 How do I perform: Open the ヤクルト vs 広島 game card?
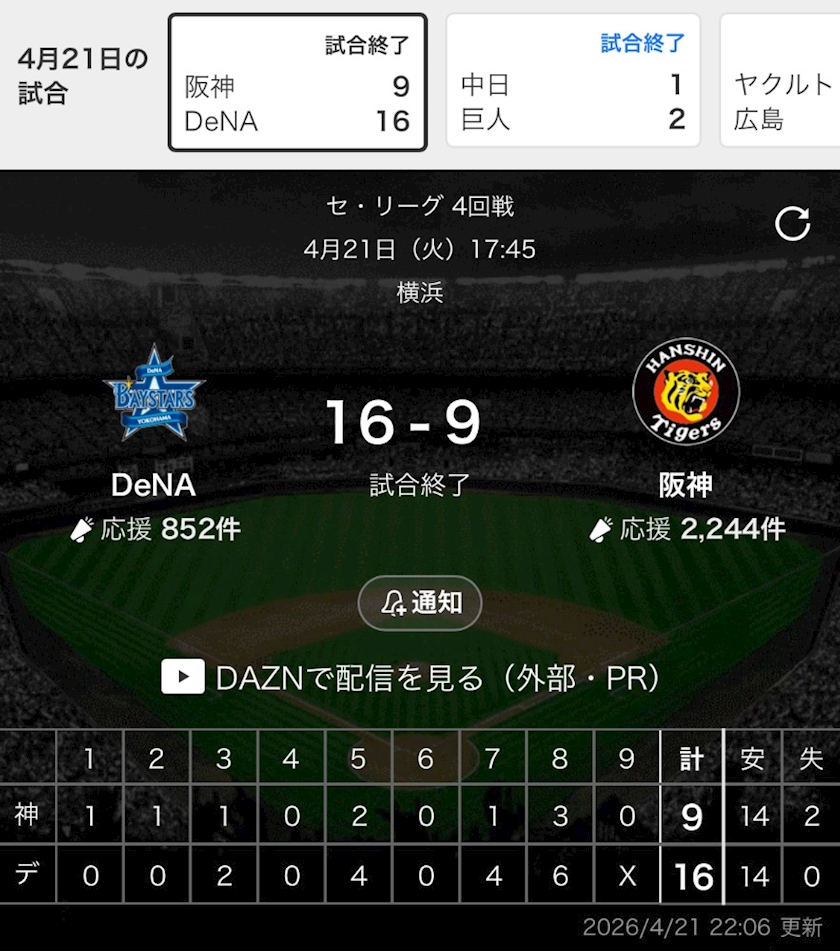point(780,81)
